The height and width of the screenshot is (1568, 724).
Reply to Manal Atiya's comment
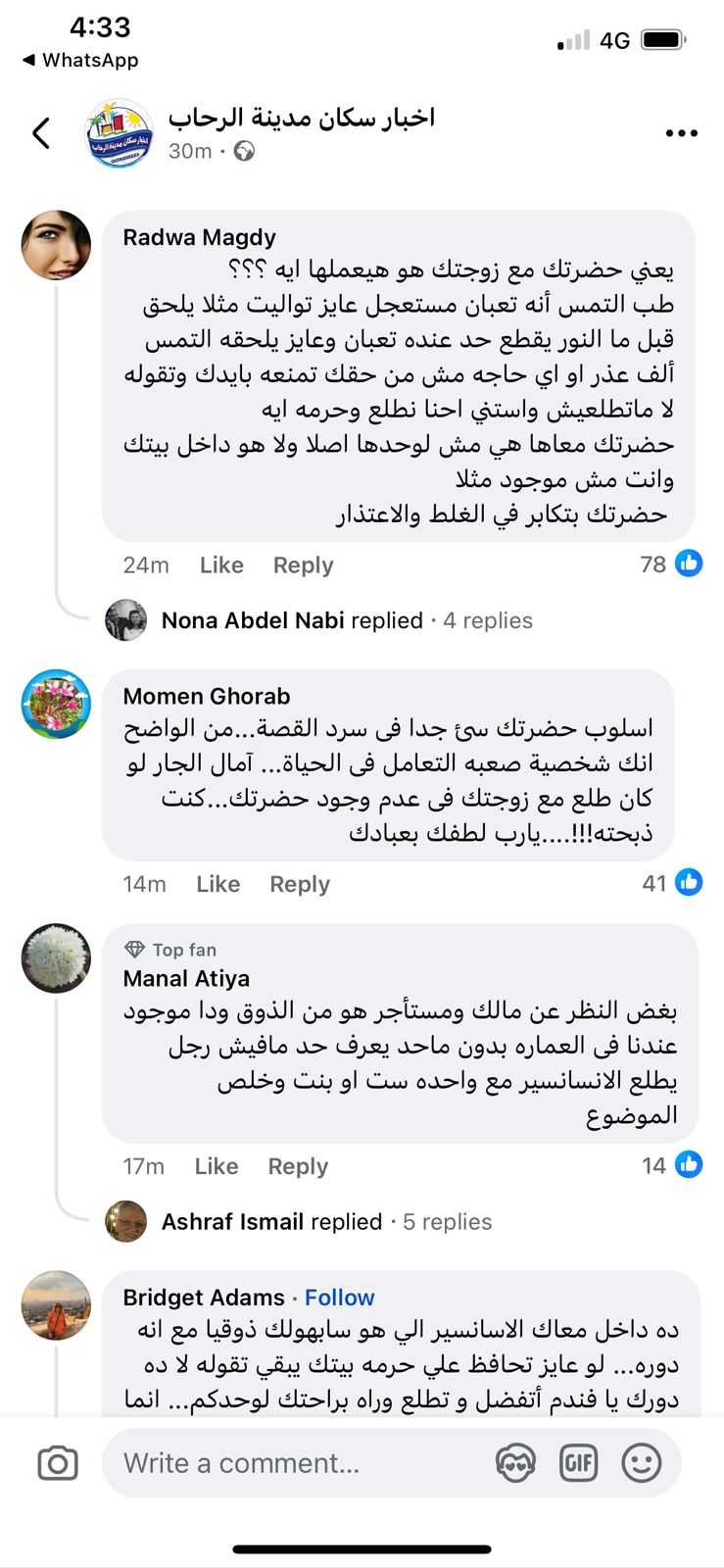click(x=298, y=1166)
